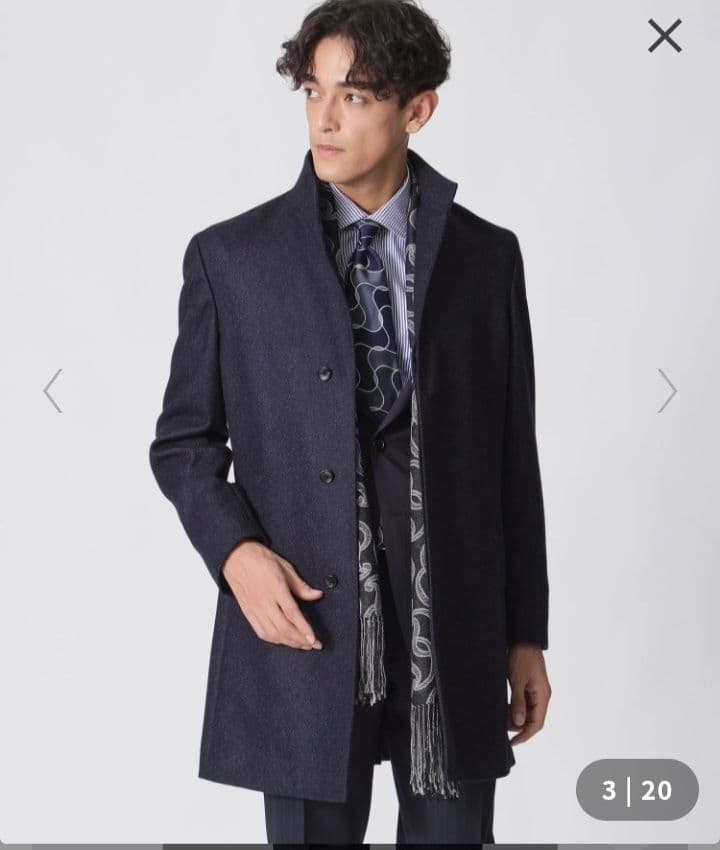Viewport: 720px width, 850px height.
Task: Go to the previous product photo
Action: point(53,390)
